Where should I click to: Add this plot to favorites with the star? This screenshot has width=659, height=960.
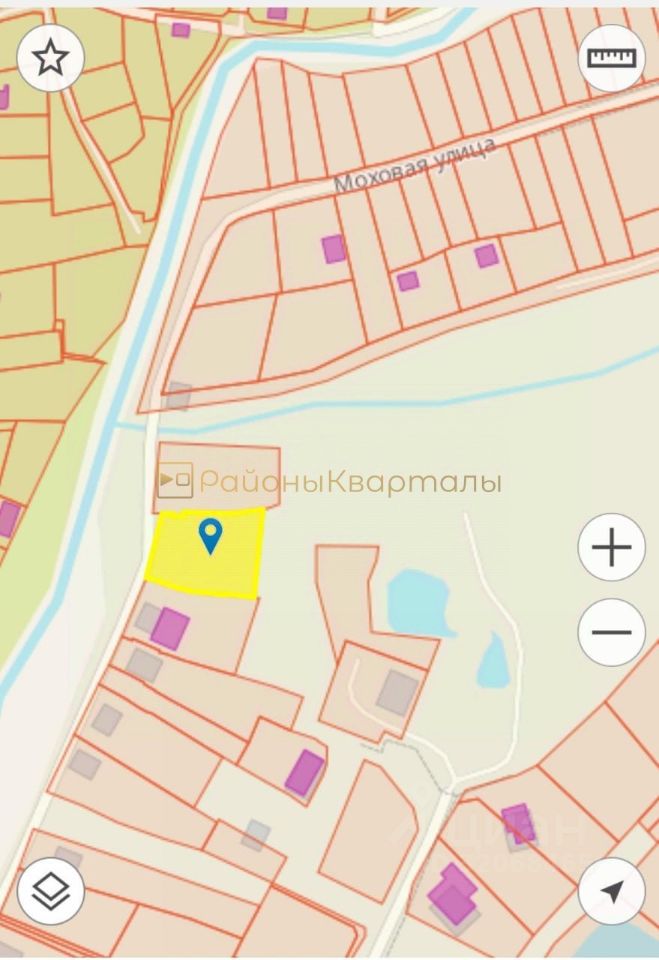point(51,58)
